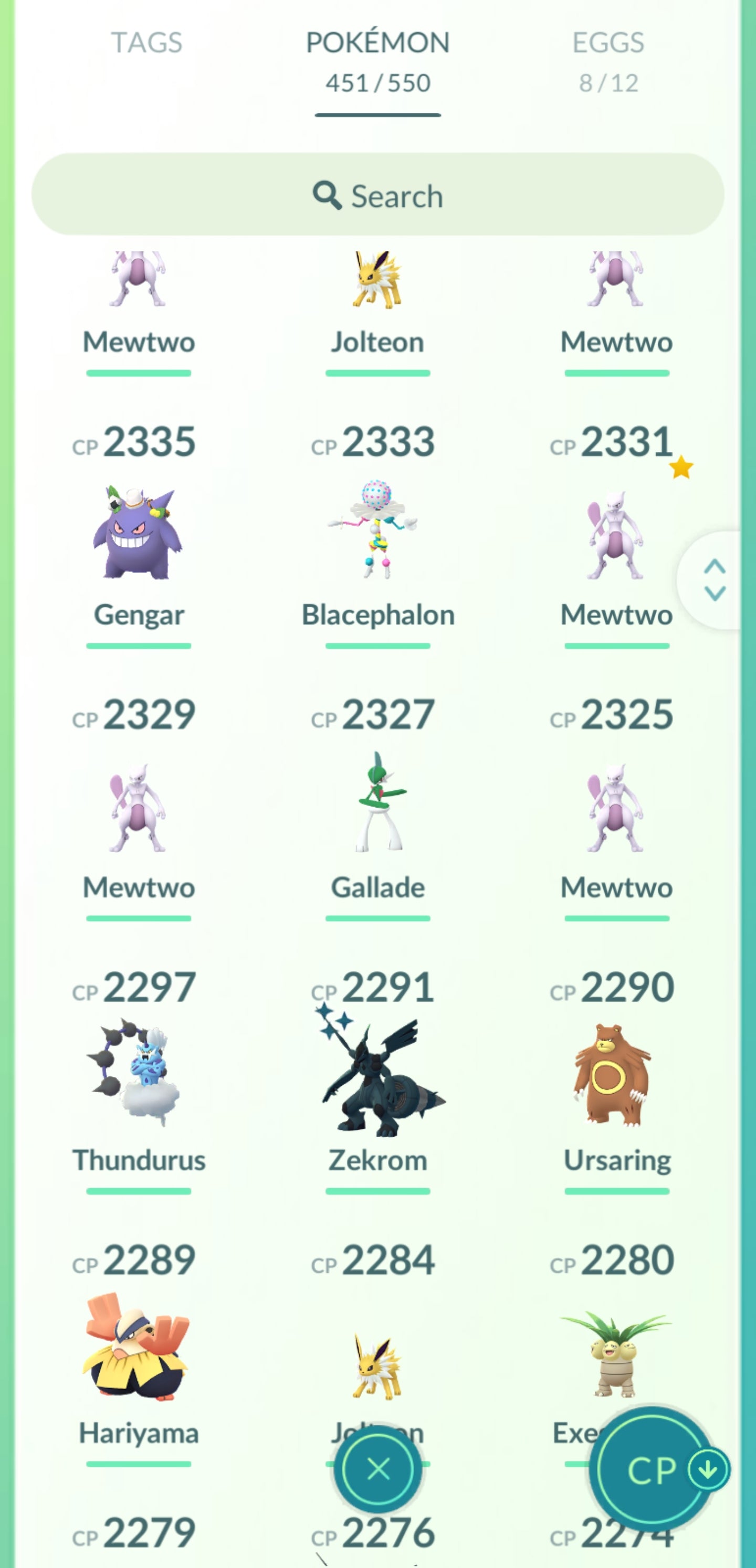Switch to the Tags tab
The height and width of the screenshot is (1568, 756).
[146, 43]
